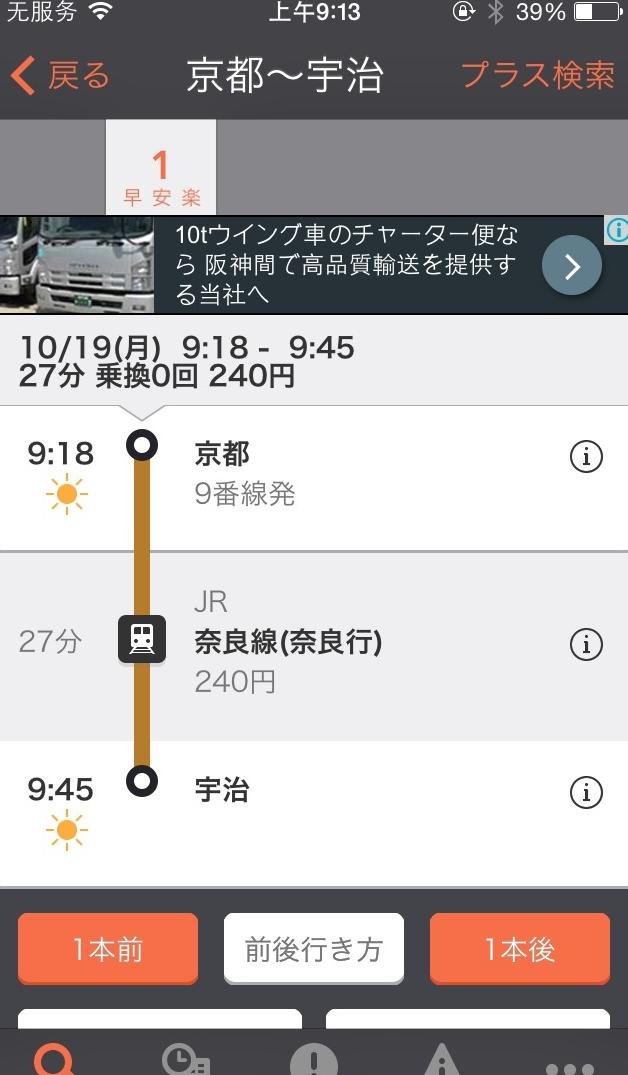Image resolution: width=628 pixels, height=1075 pixels.
Task: Open the ad info icon
Action: [x=617, y=230]
